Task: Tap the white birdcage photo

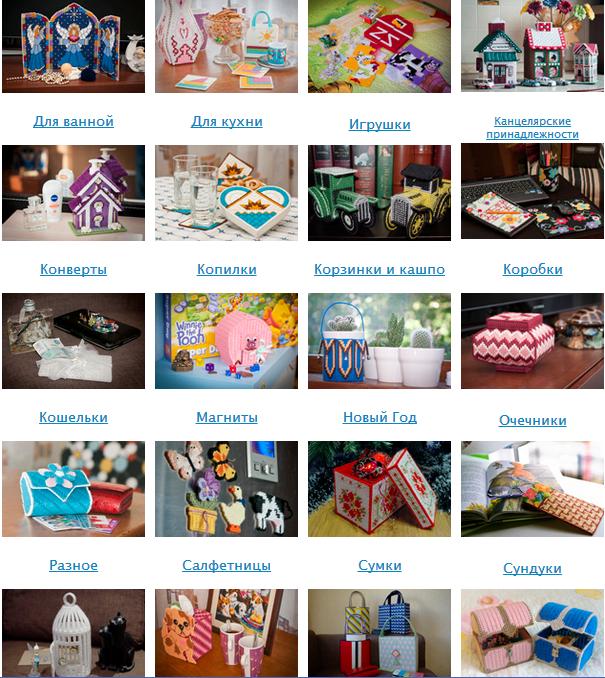Action: 73,633
